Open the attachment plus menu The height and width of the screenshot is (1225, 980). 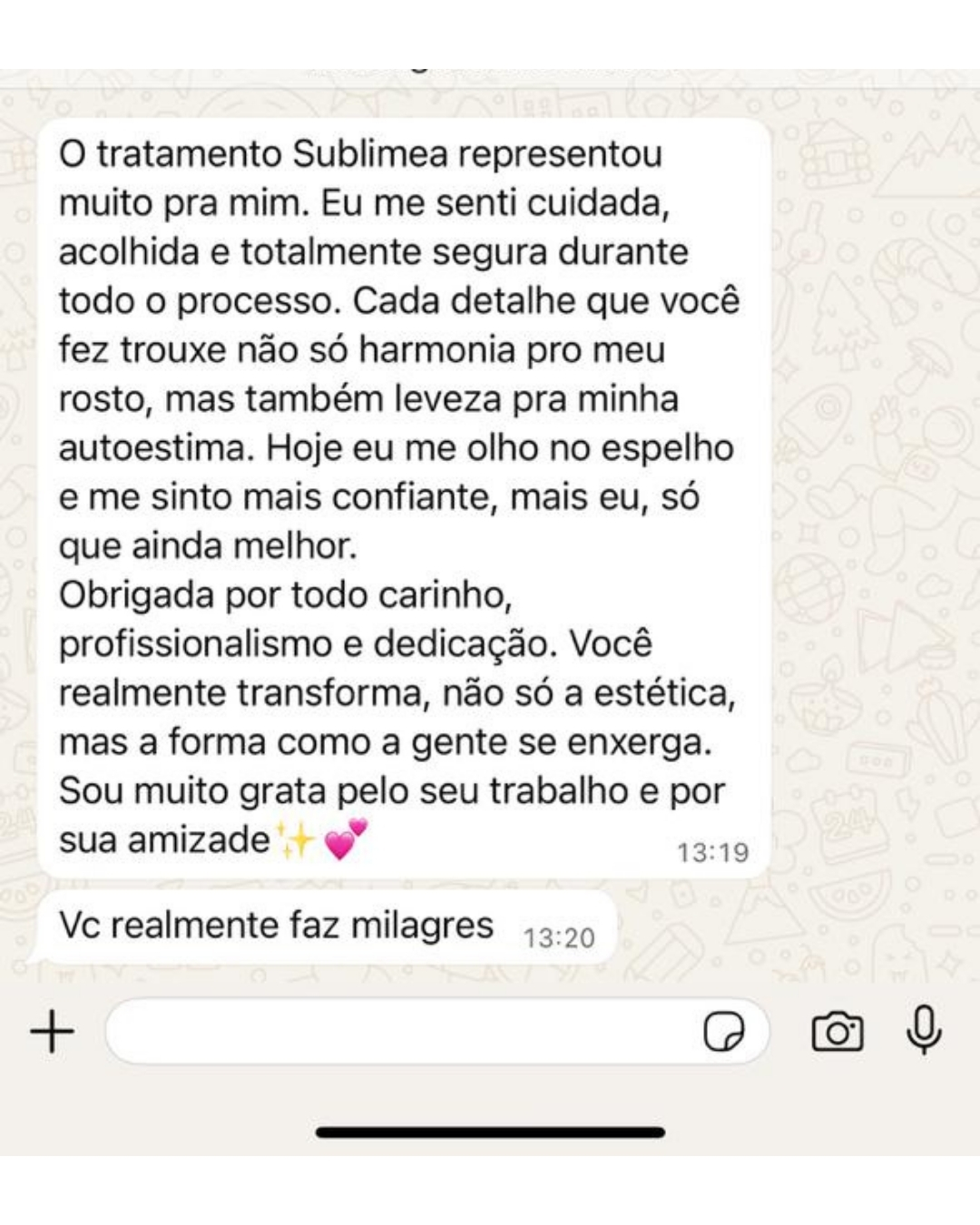click(53, 1032)
